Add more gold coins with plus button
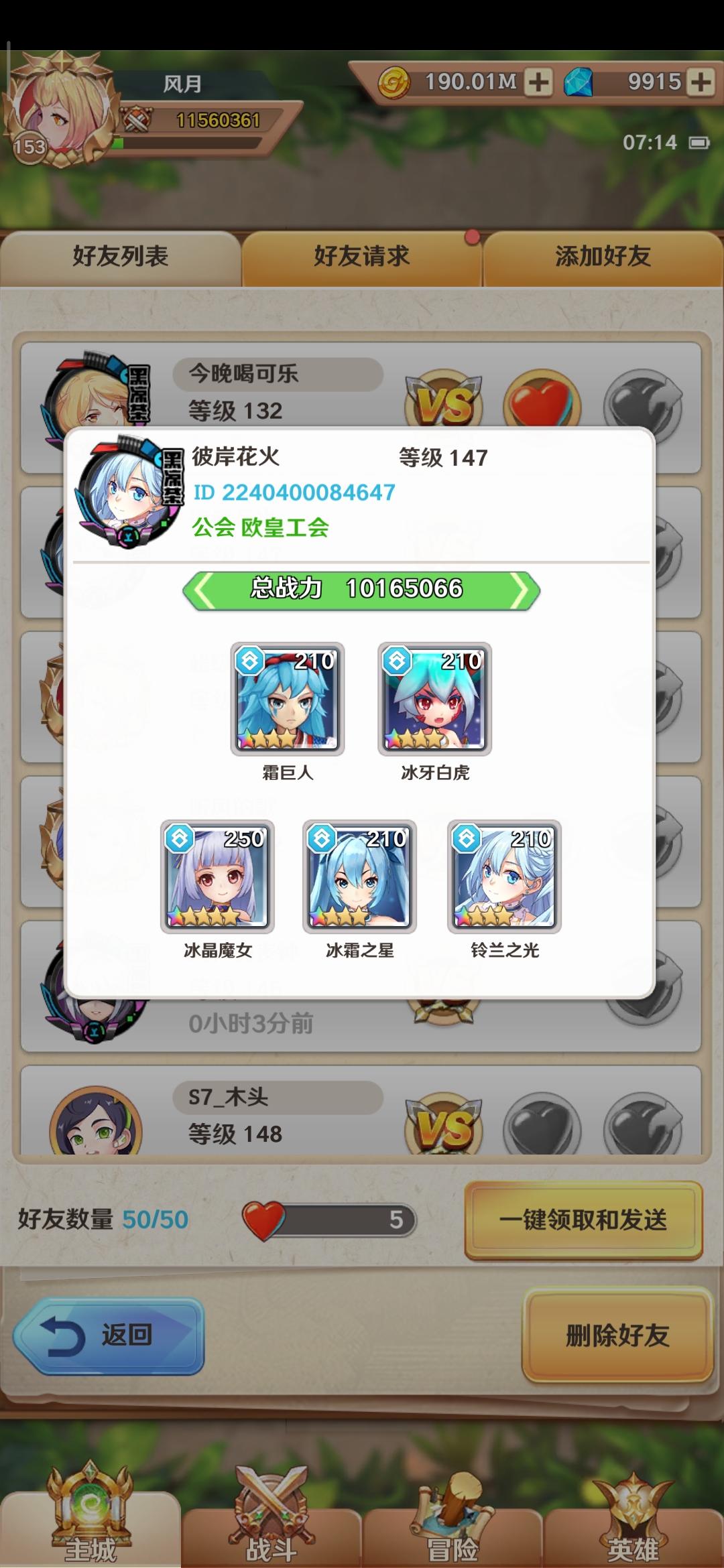 click(538, 82)
